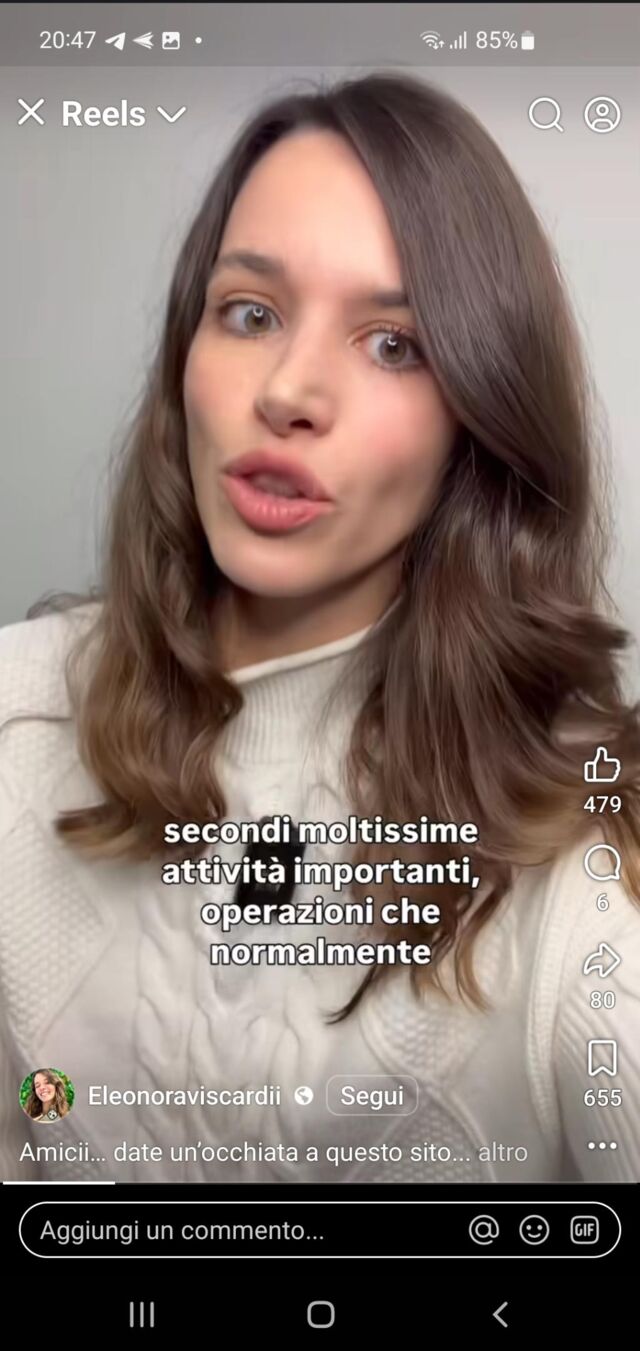Tap the 'Aggiungi un commento...' field
This screenshot has height=1351, width=640.
point(240,1230)
